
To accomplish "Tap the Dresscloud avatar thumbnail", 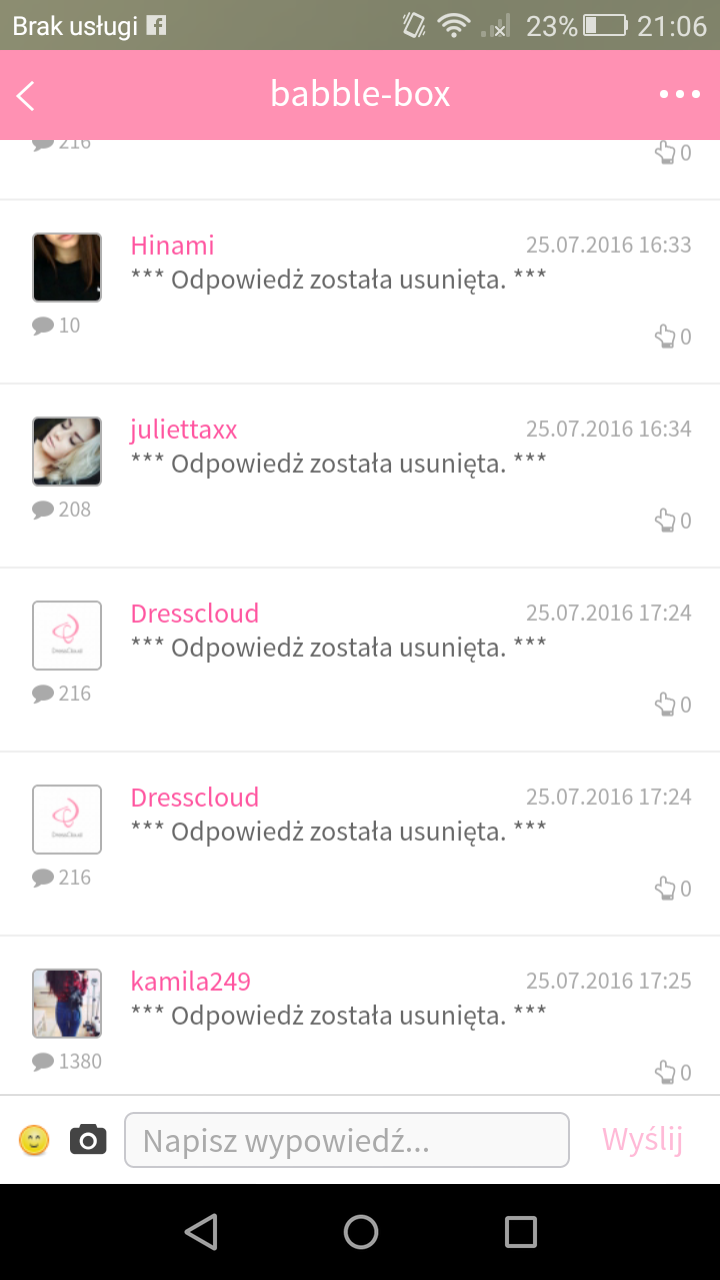I will (x=66, y=635).
